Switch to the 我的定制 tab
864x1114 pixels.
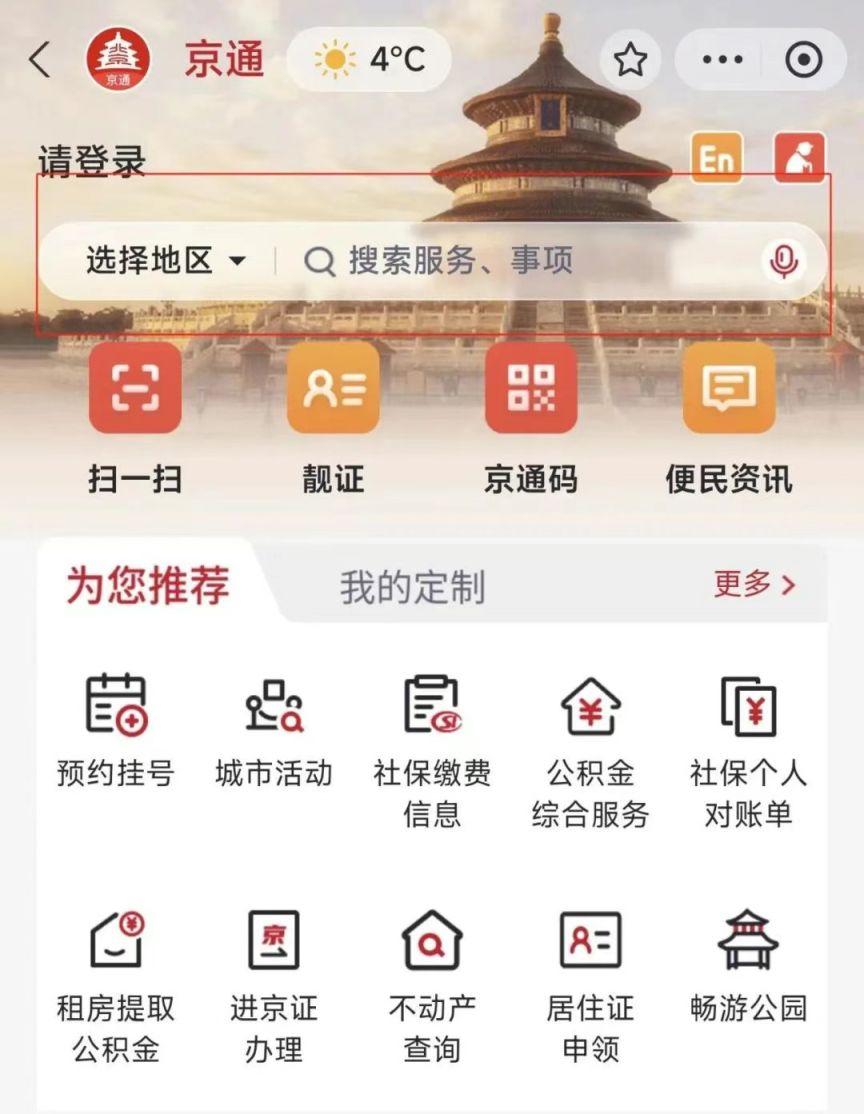point(412,587)
